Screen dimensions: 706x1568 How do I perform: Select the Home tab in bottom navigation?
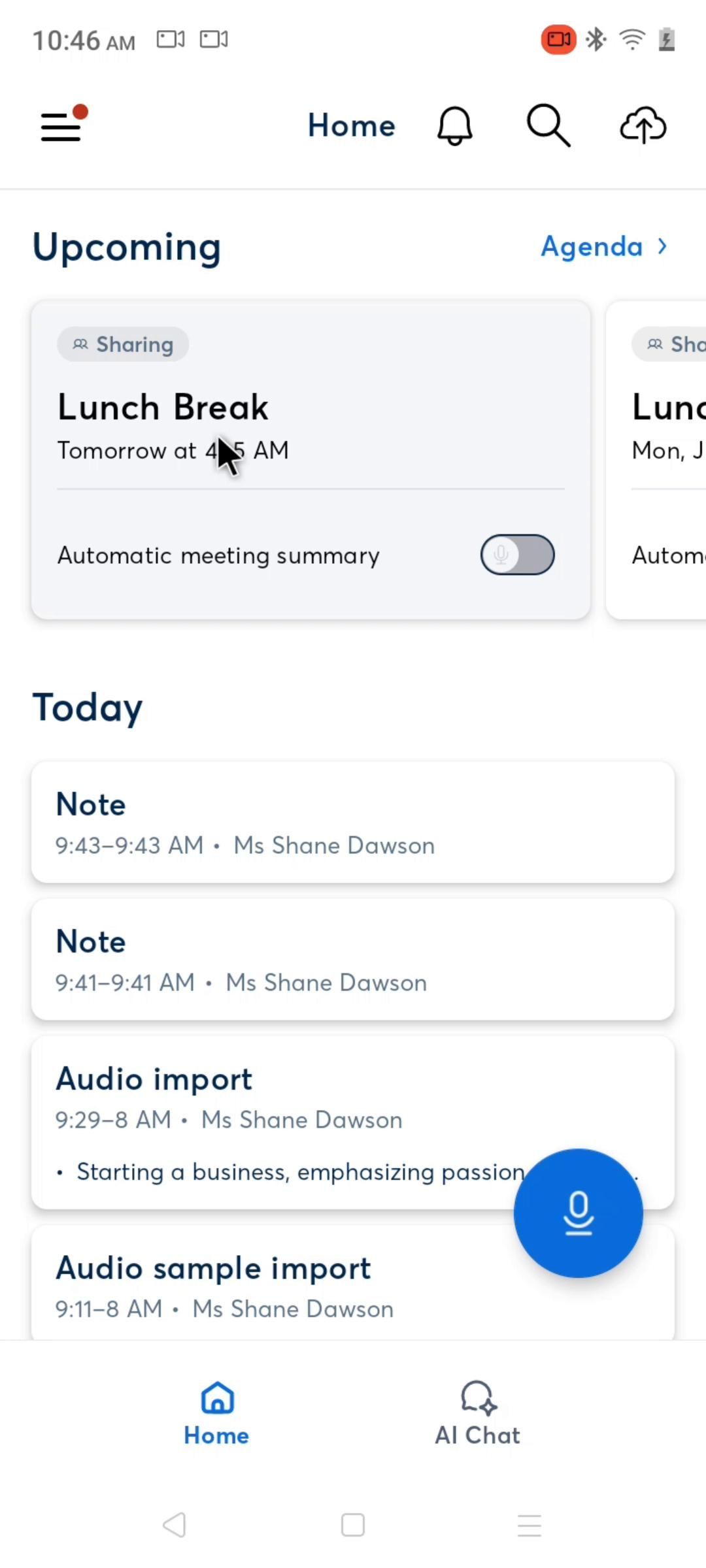pos(216,1414)
